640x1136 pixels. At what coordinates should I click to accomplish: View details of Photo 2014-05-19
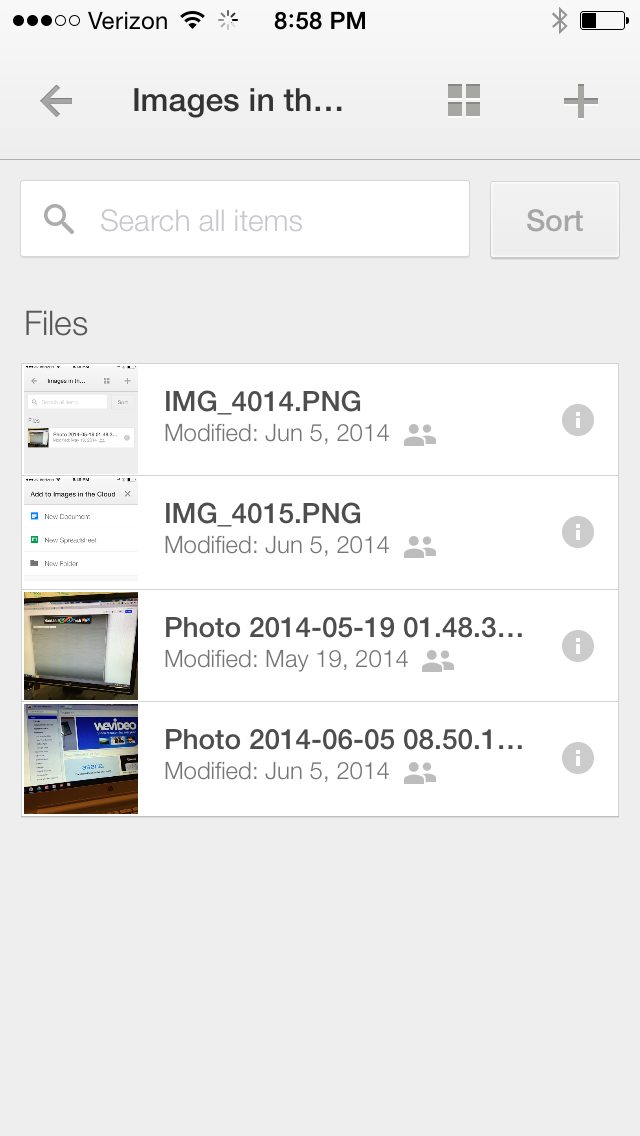578,645
